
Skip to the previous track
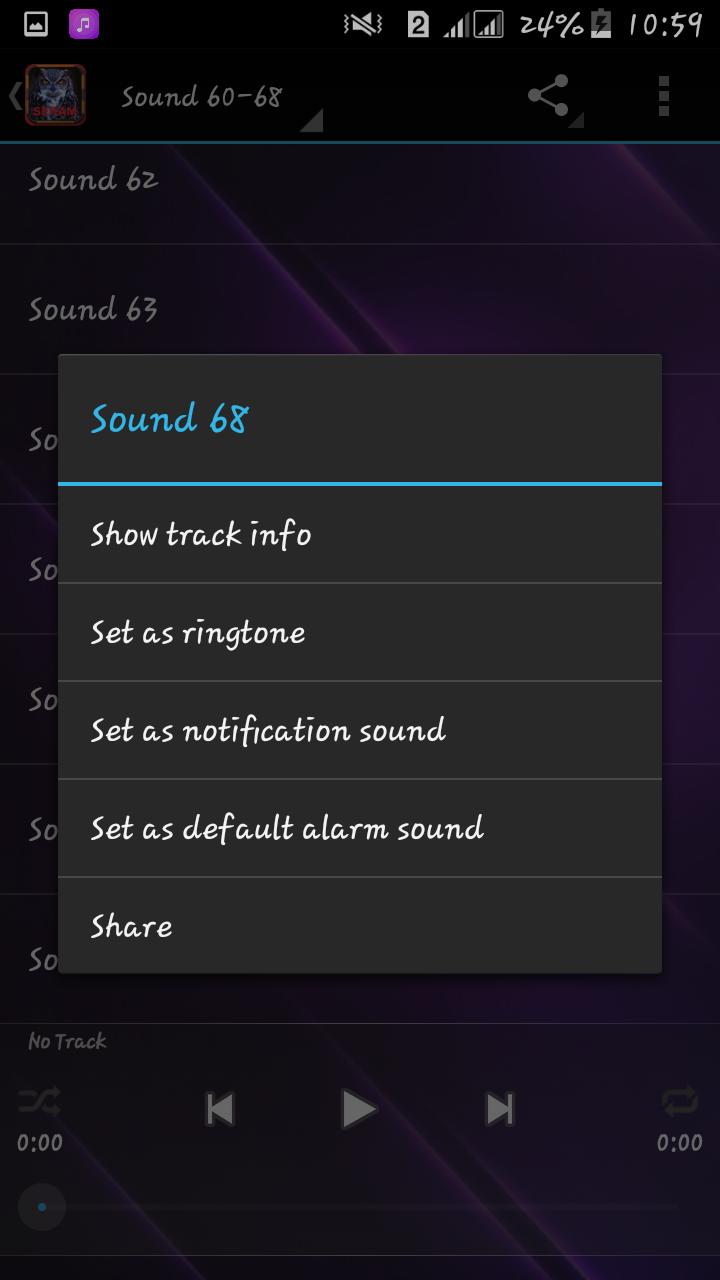(x=220, y=1109)
